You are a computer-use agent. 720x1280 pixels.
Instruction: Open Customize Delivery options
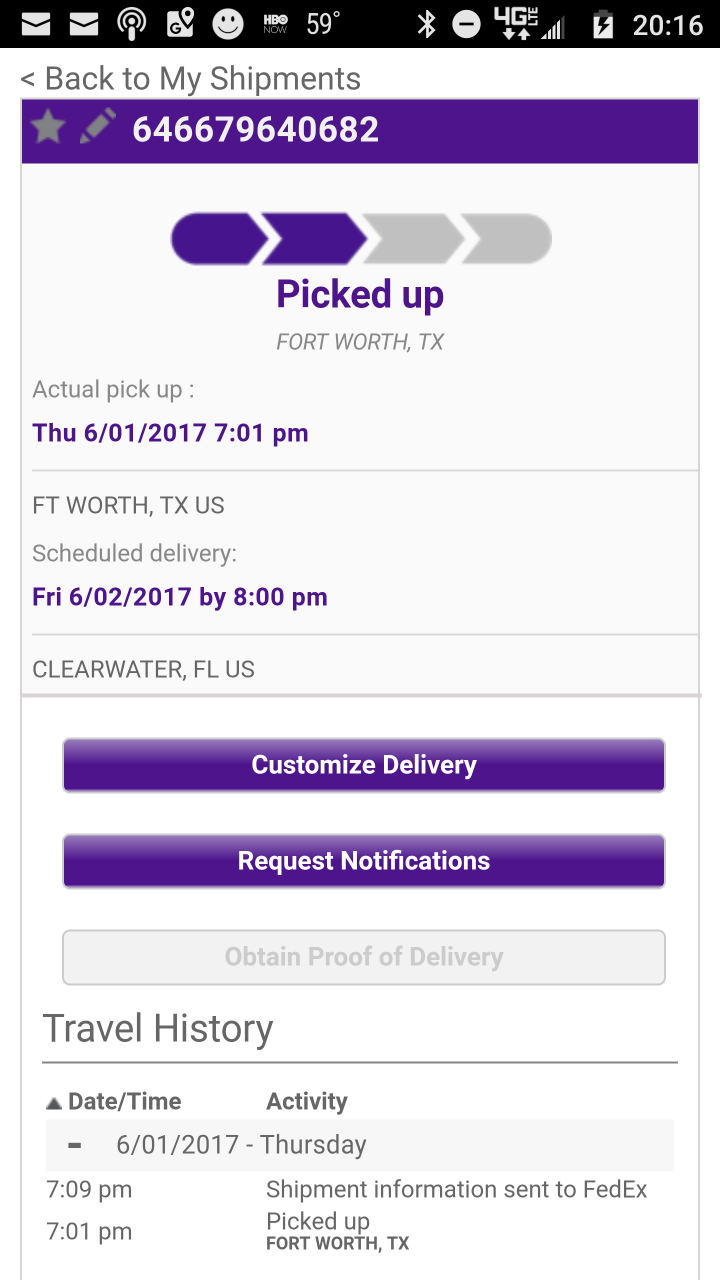pyautogui.click(x=364, y=765)
